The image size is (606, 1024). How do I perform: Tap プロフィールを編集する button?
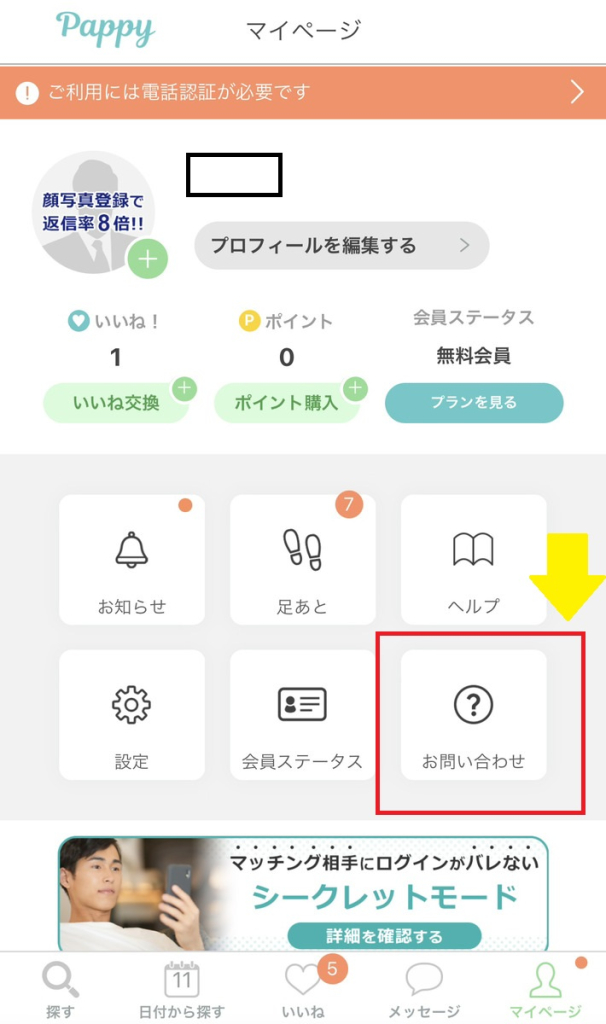click(342, 246)
